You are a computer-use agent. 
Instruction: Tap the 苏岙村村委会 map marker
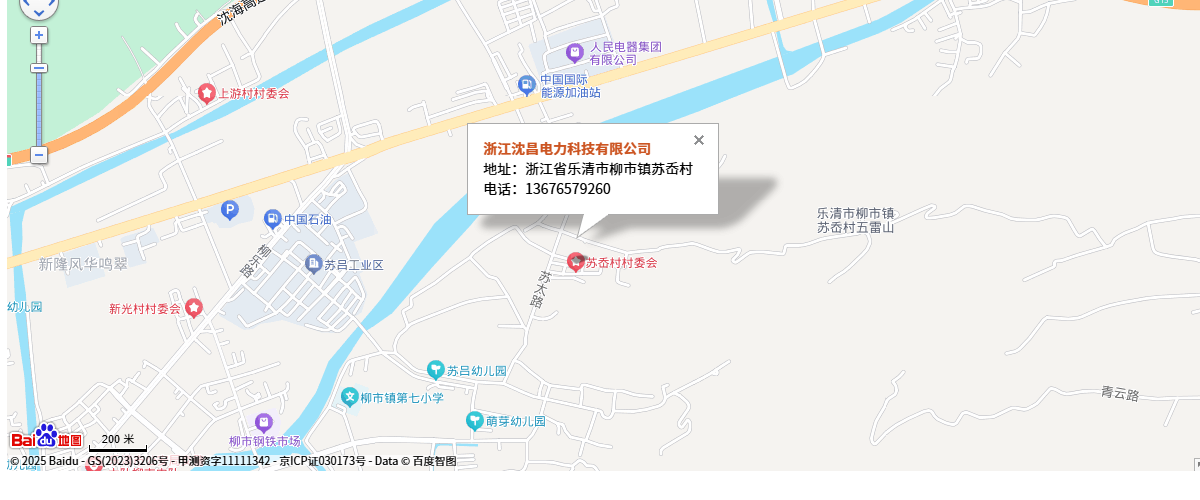(x=576, y=261)
